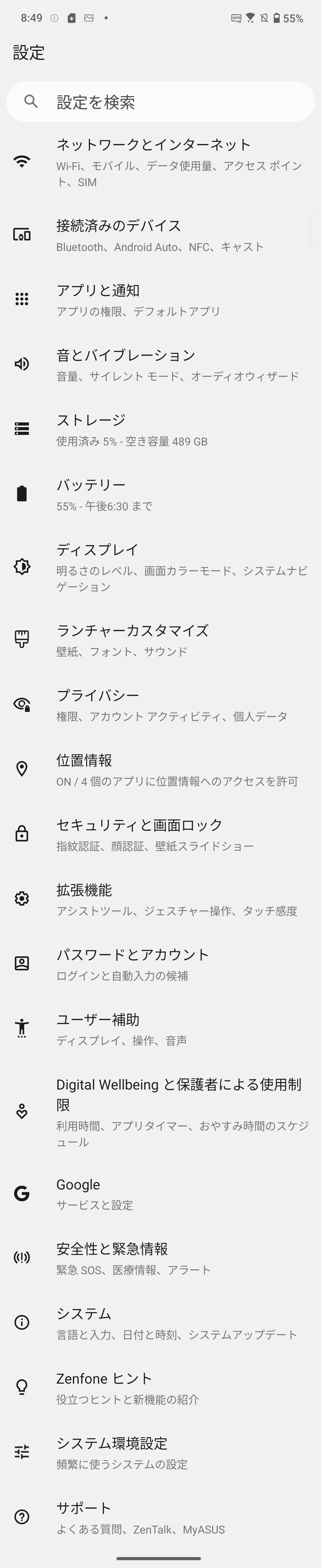
Task: Open 接続済みのデバイス
Action: coord(160,235)
